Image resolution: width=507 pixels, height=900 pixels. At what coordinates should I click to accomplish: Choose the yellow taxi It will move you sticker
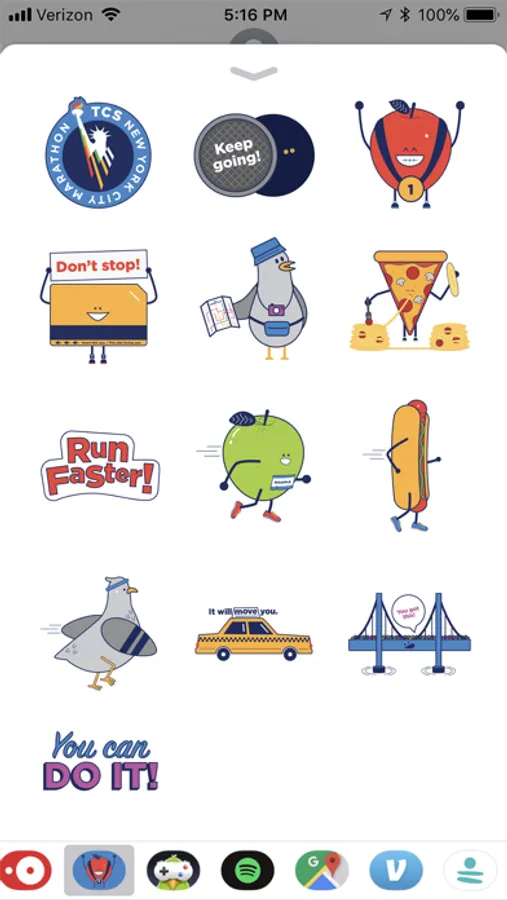pos(254,634)
